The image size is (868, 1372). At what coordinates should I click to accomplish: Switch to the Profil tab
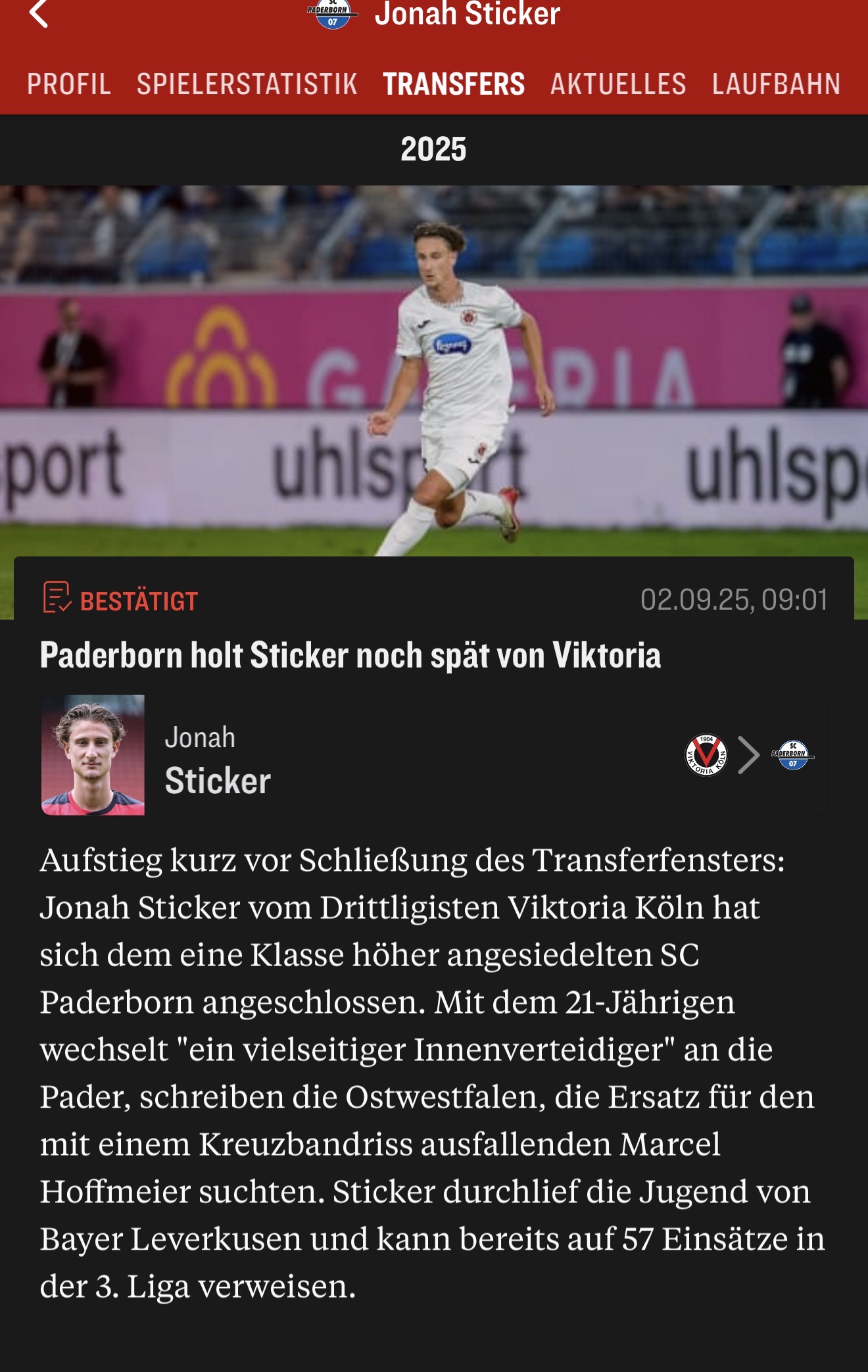coord(69,84)
